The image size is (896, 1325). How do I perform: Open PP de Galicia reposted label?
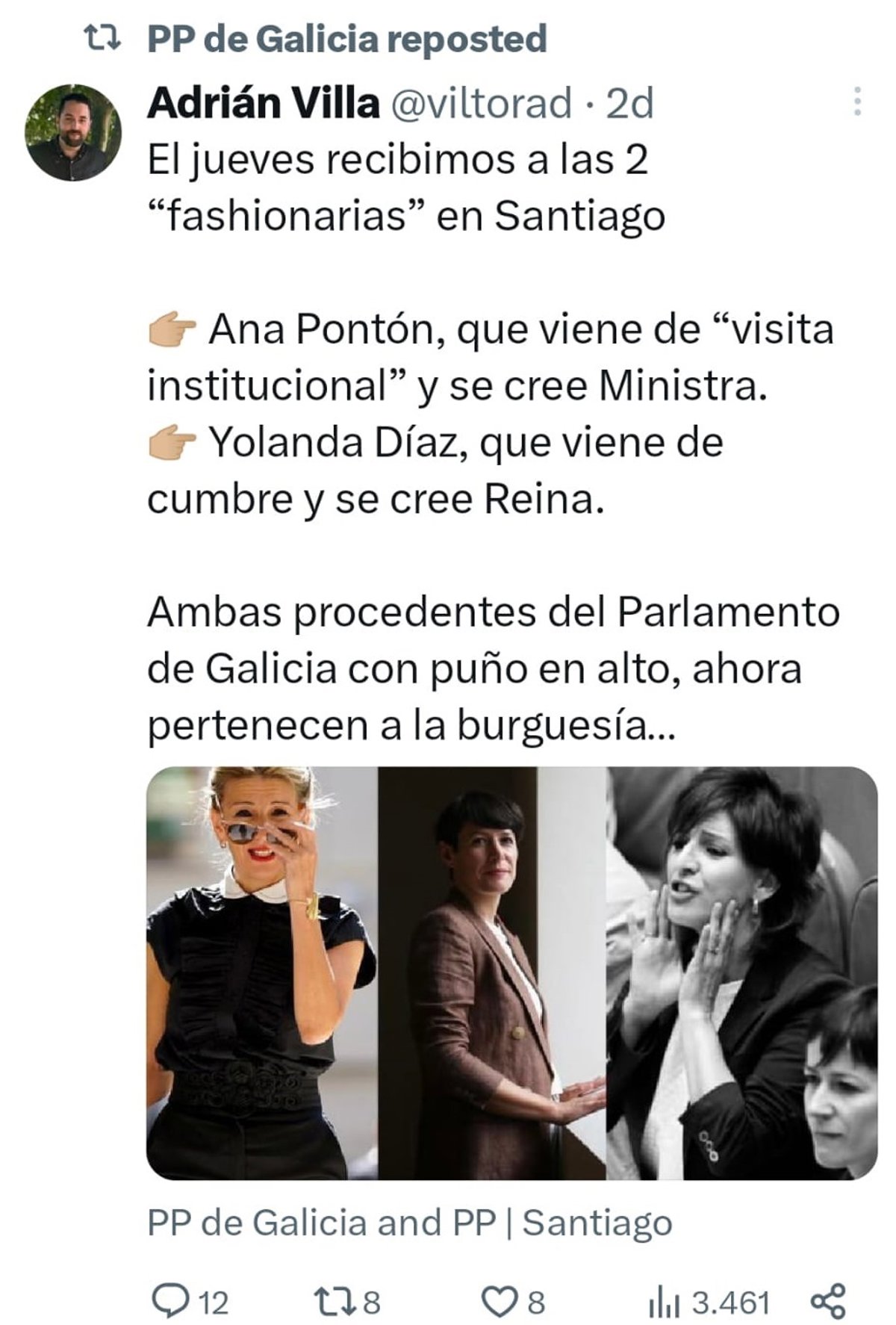coord(346,40)
